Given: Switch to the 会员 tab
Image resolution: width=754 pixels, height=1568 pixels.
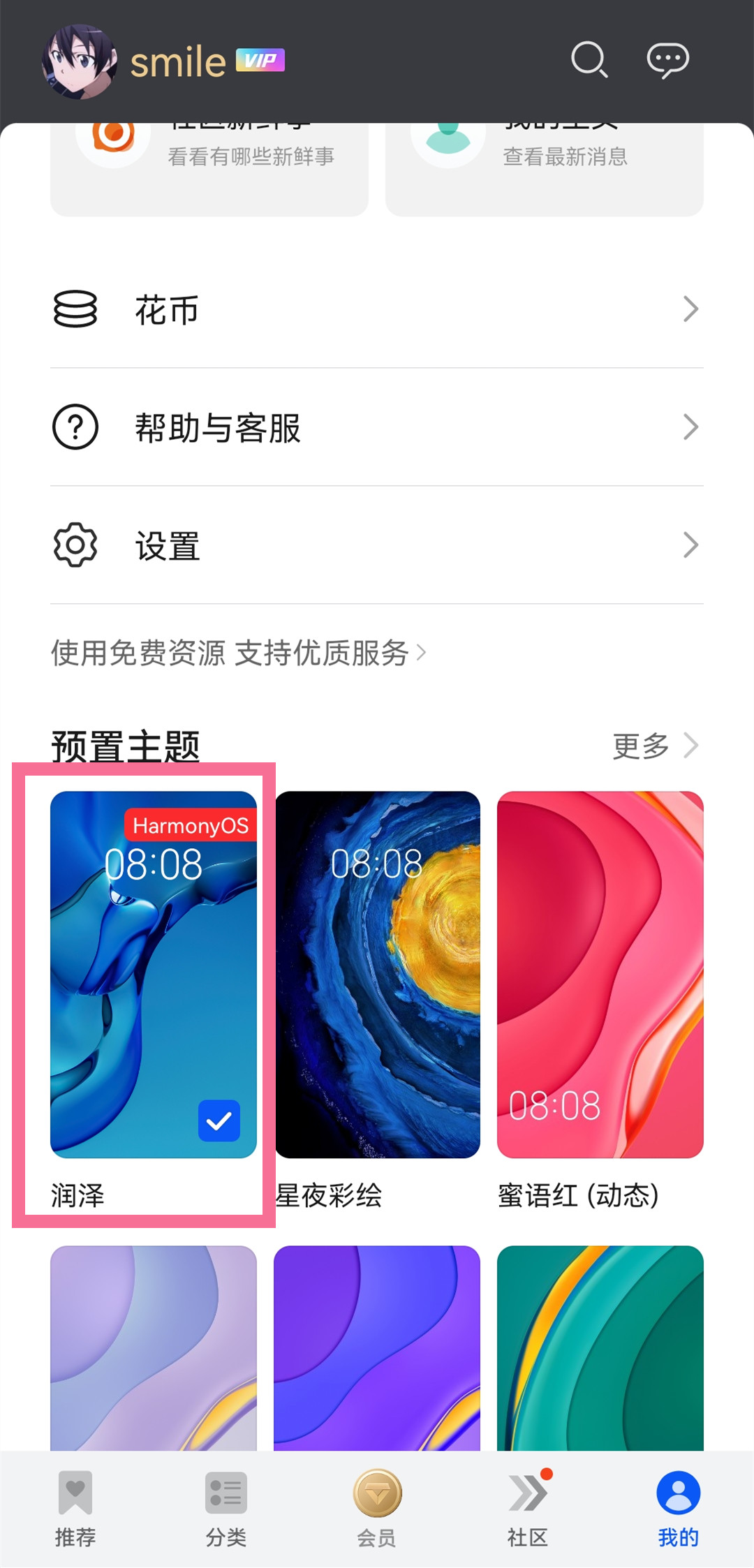Looking at the screenshot, I should (x=377, y=1508).
